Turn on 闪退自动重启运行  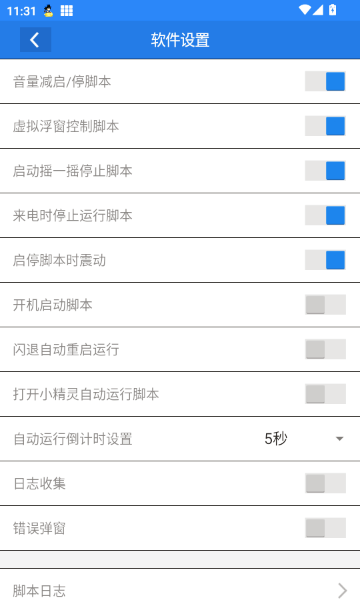point(325,349)
